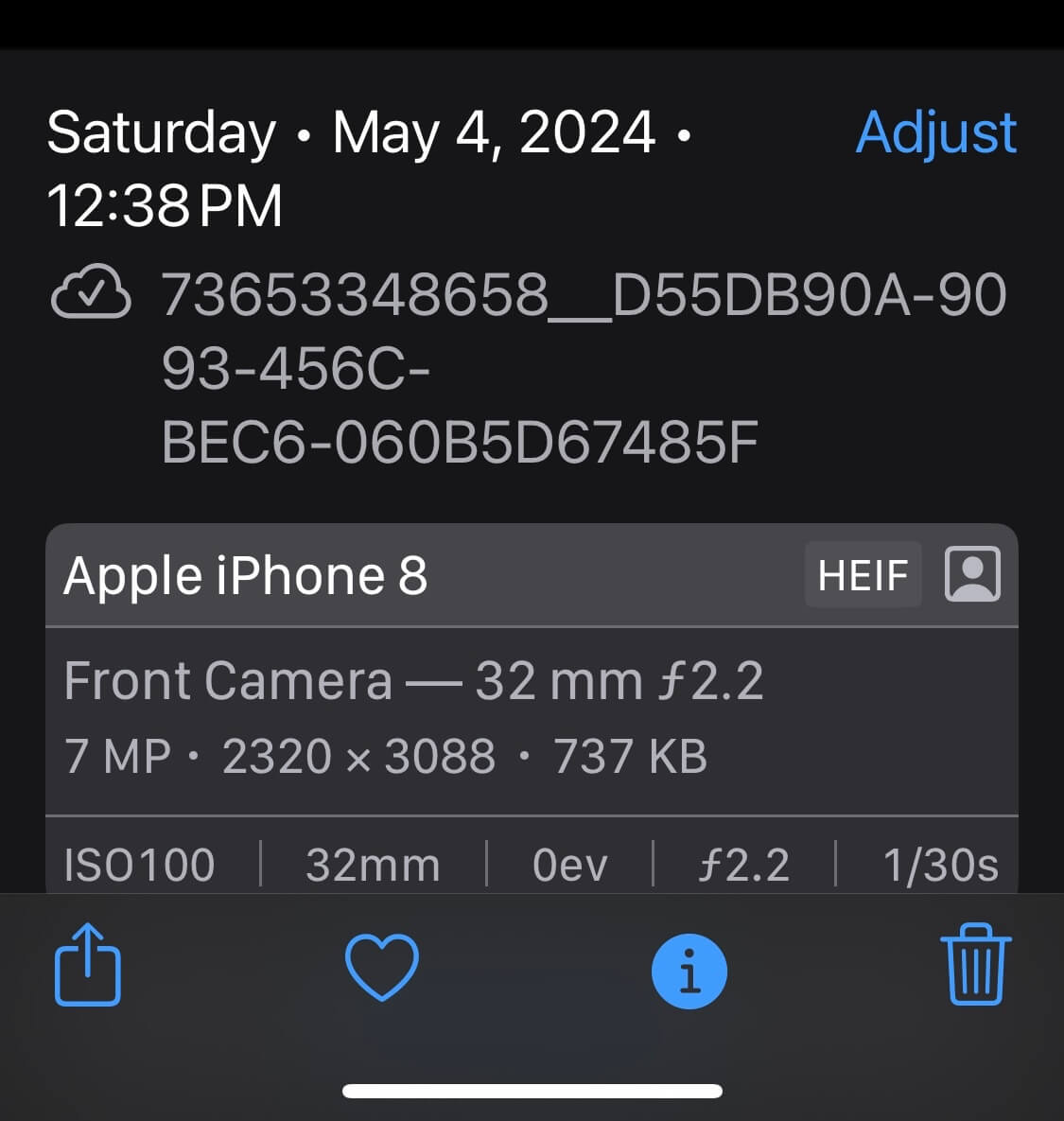Tap the f2.2 aperture value
1064x1121 pixels.
click(744, 863)
